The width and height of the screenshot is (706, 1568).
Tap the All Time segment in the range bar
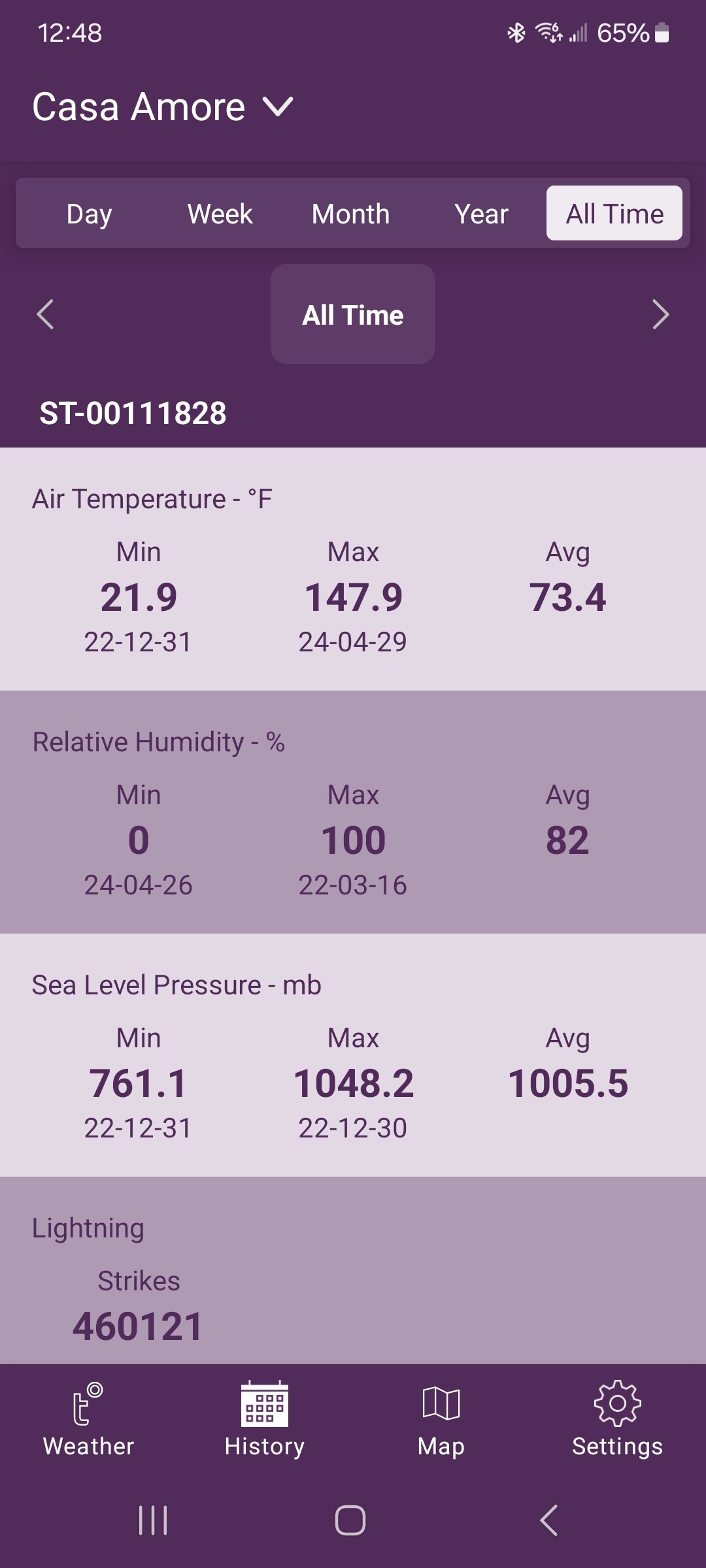point(614,214)
